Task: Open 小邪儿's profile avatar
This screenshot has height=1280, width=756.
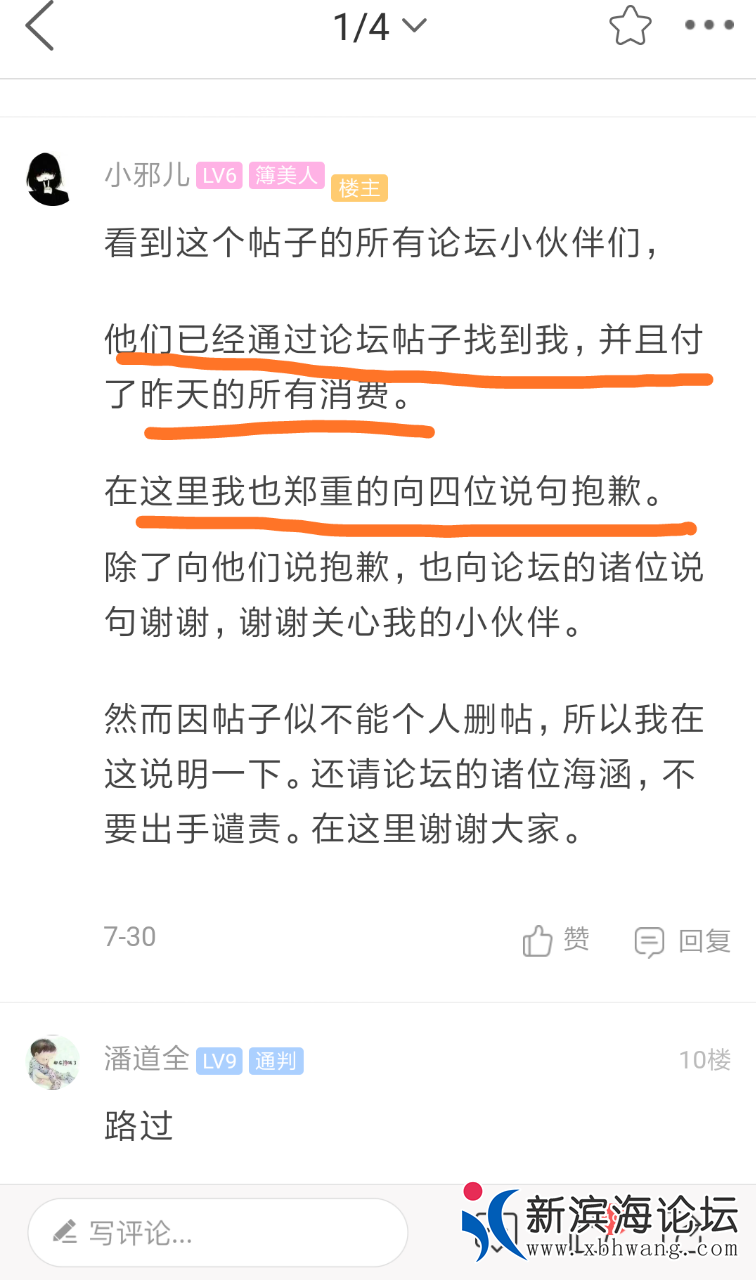Action: click(49, 180)
